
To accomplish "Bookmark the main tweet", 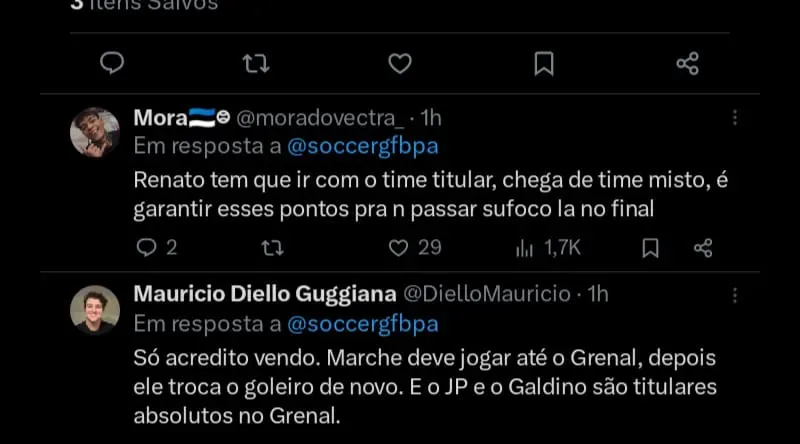I will [x=543, y=64].
